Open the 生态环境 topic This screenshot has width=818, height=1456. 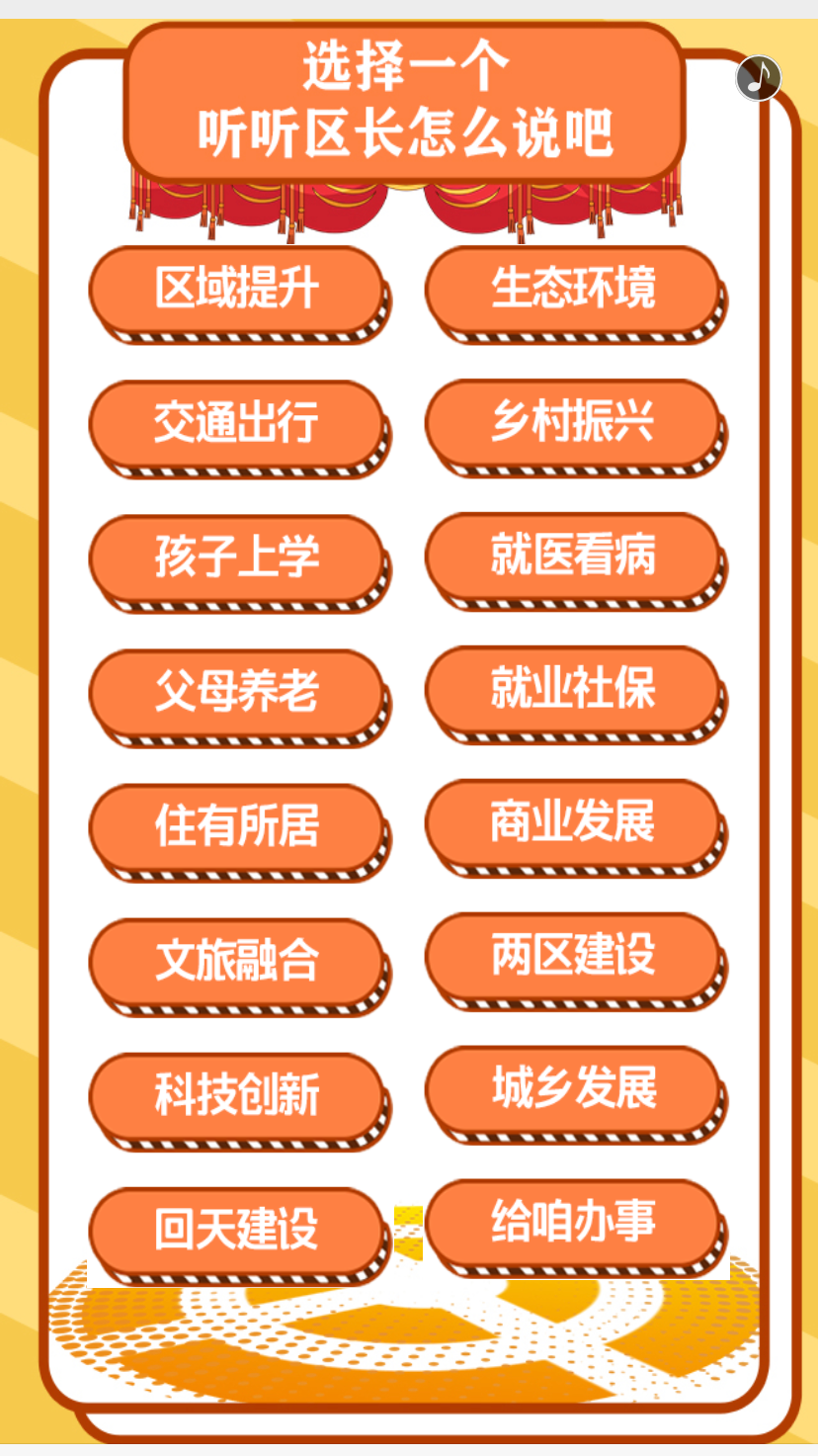point(573,289)
